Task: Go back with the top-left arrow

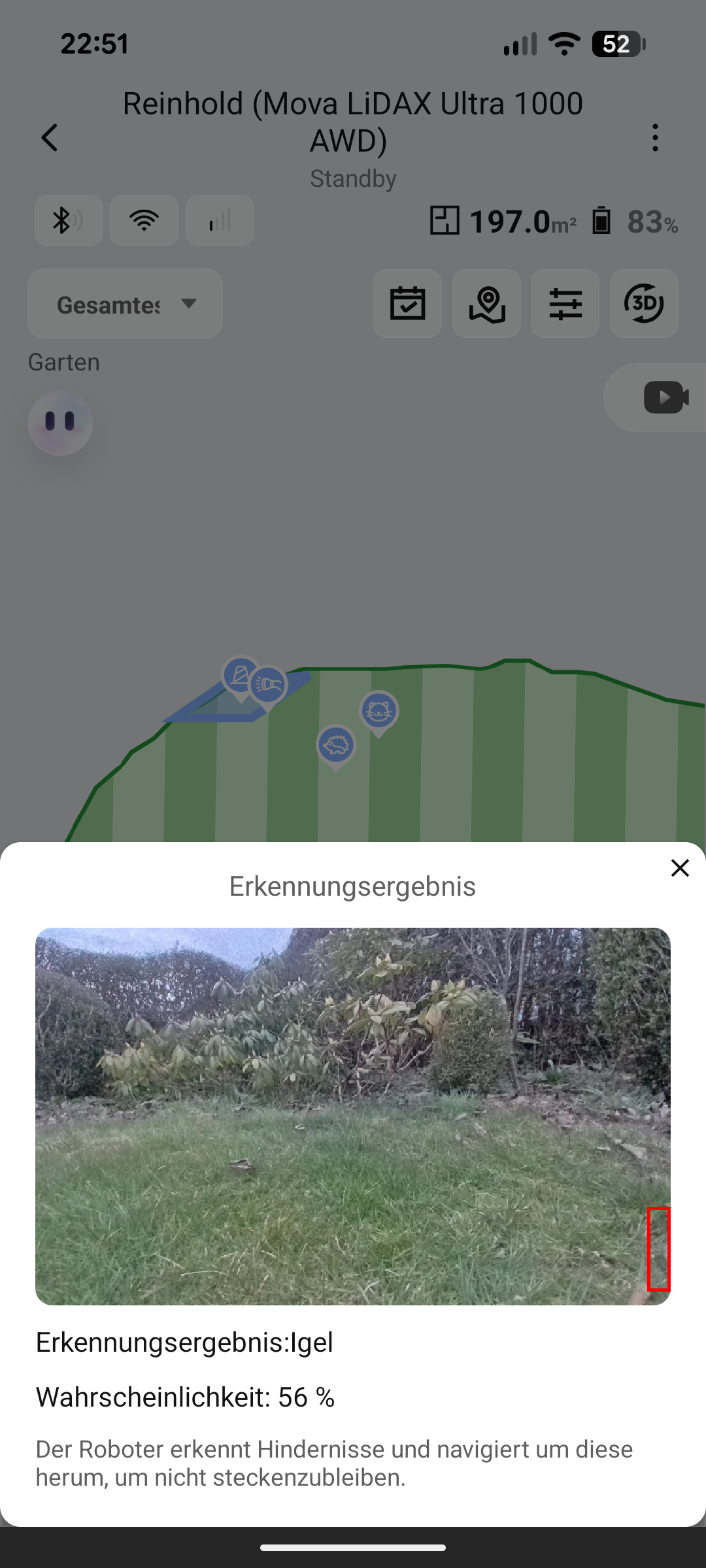Action: click(50, 138)
